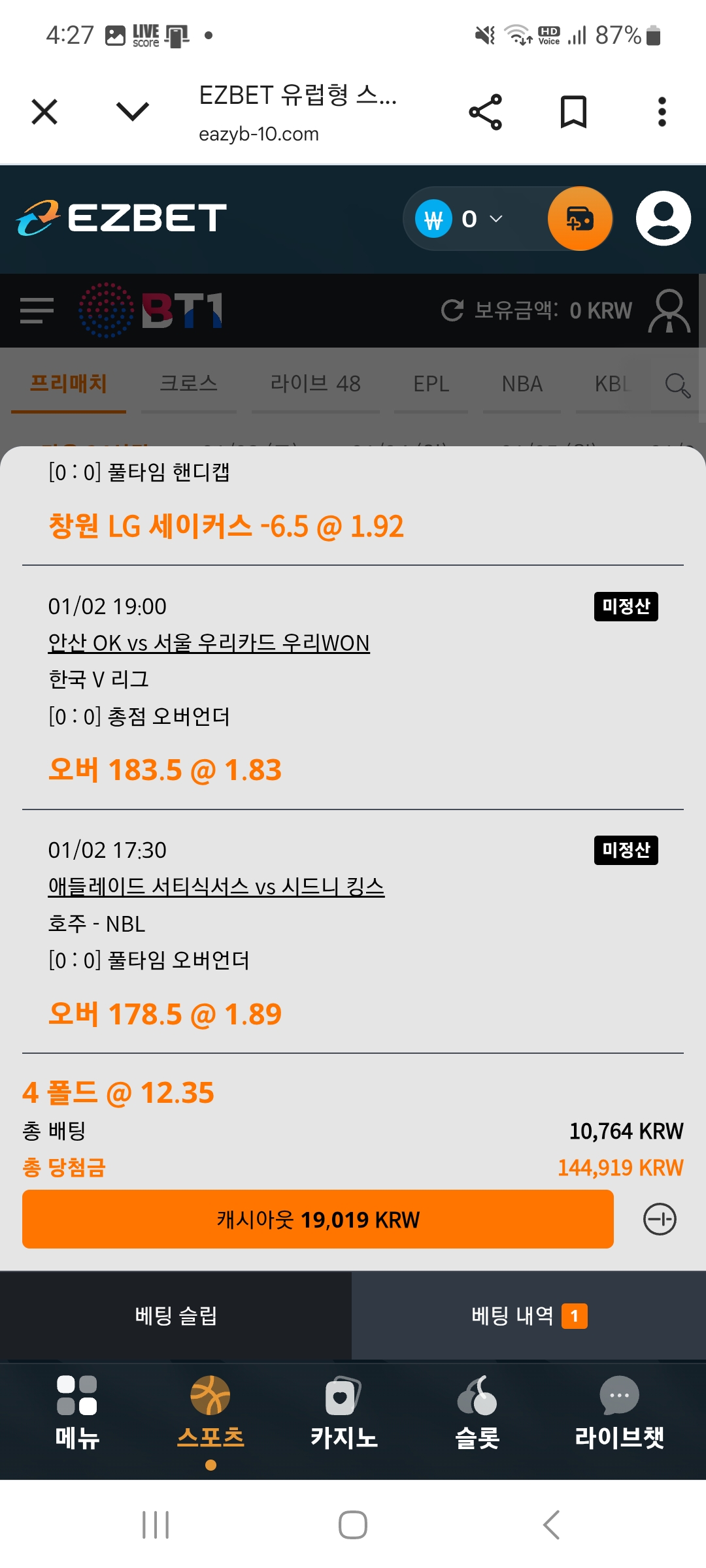Open the orange deposit wallet button
This screenshot has height=1568, width=706.
coord(580,219)
